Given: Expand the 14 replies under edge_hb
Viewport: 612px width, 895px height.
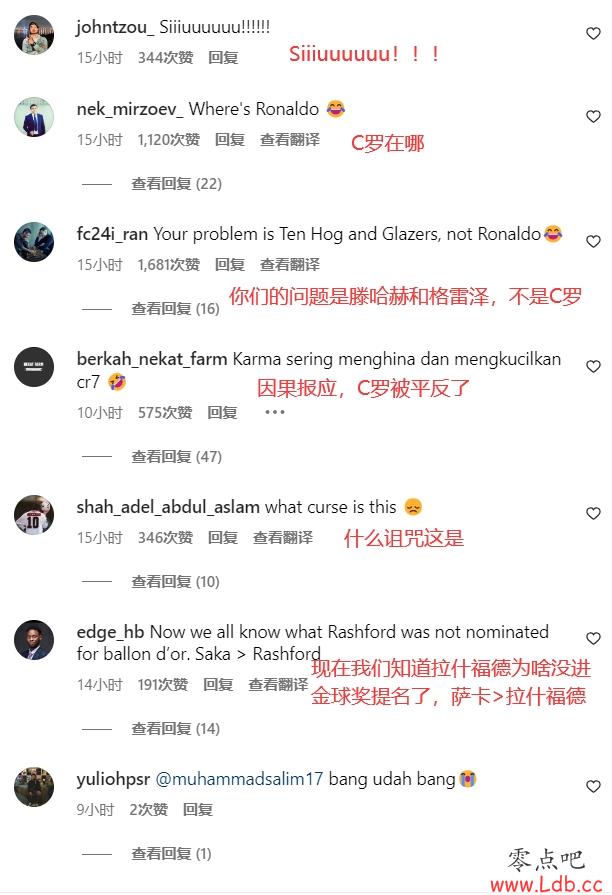Looking at the screenshot, I should click(175, 729).
